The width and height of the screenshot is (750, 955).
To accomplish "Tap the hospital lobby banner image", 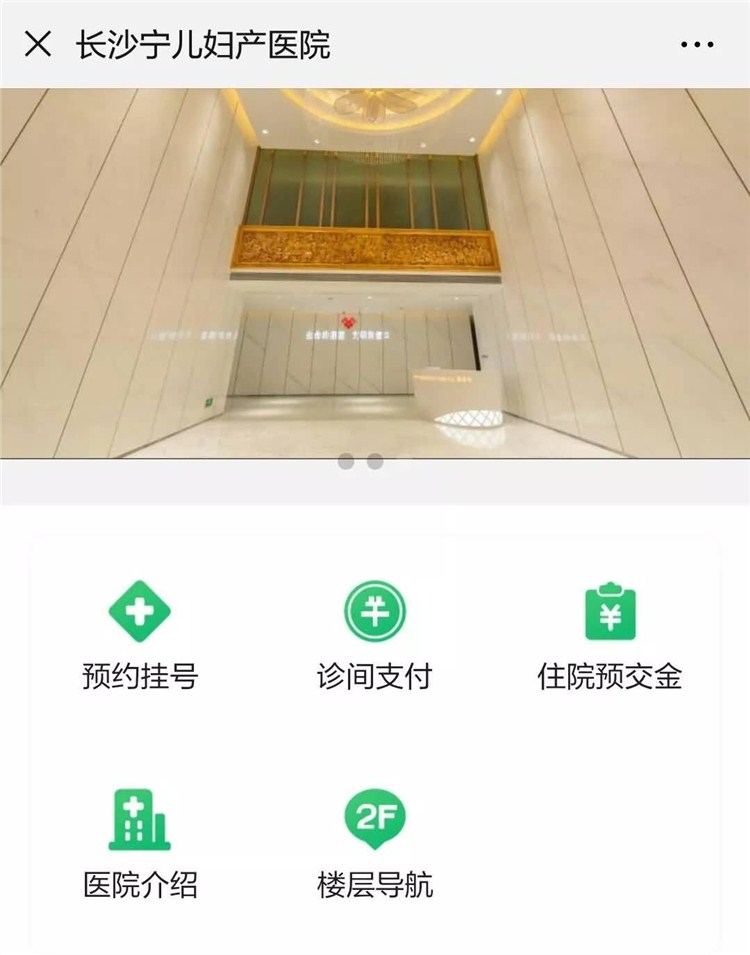I will (x=375, y=272).
